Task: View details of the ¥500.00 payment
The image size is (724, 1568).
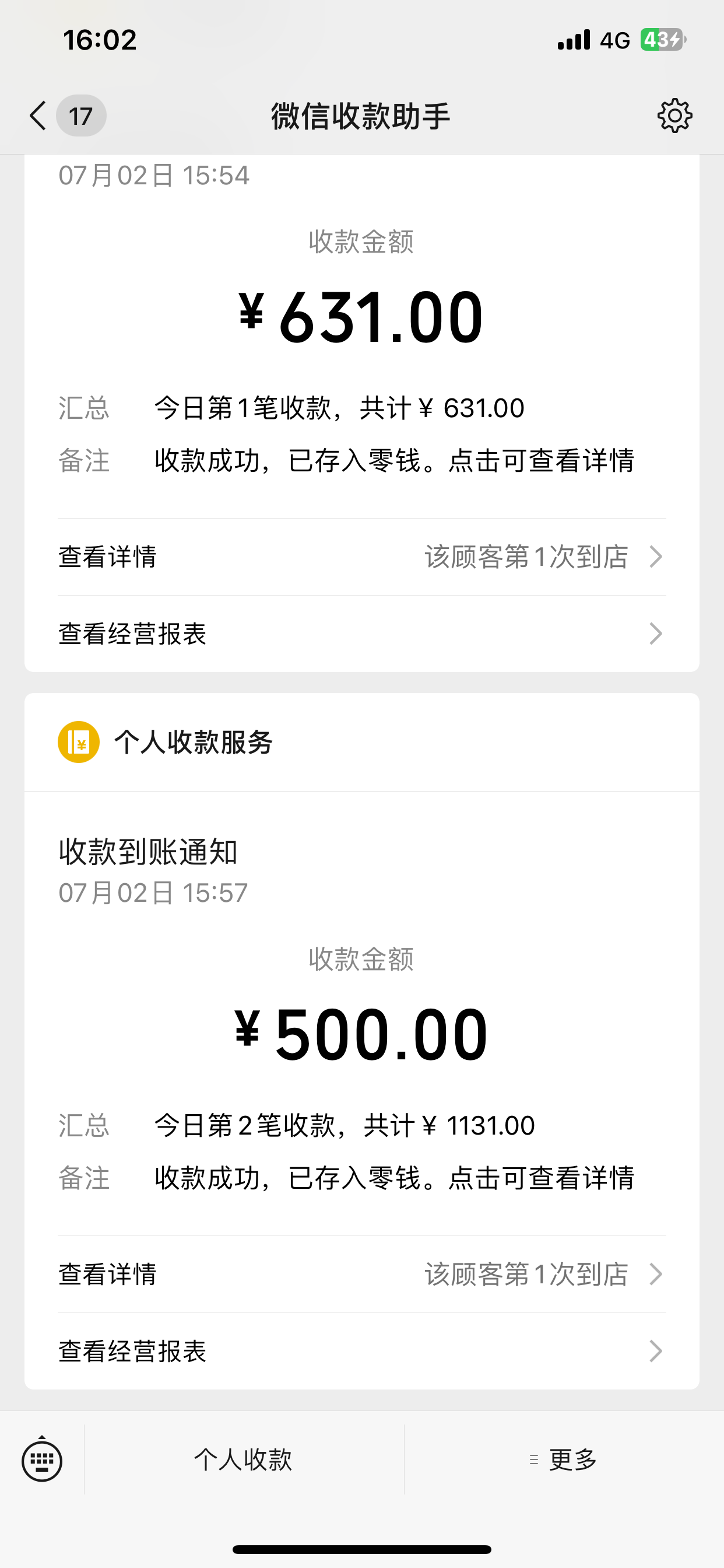Action: pyautogui.click(x=361, y=1274)
